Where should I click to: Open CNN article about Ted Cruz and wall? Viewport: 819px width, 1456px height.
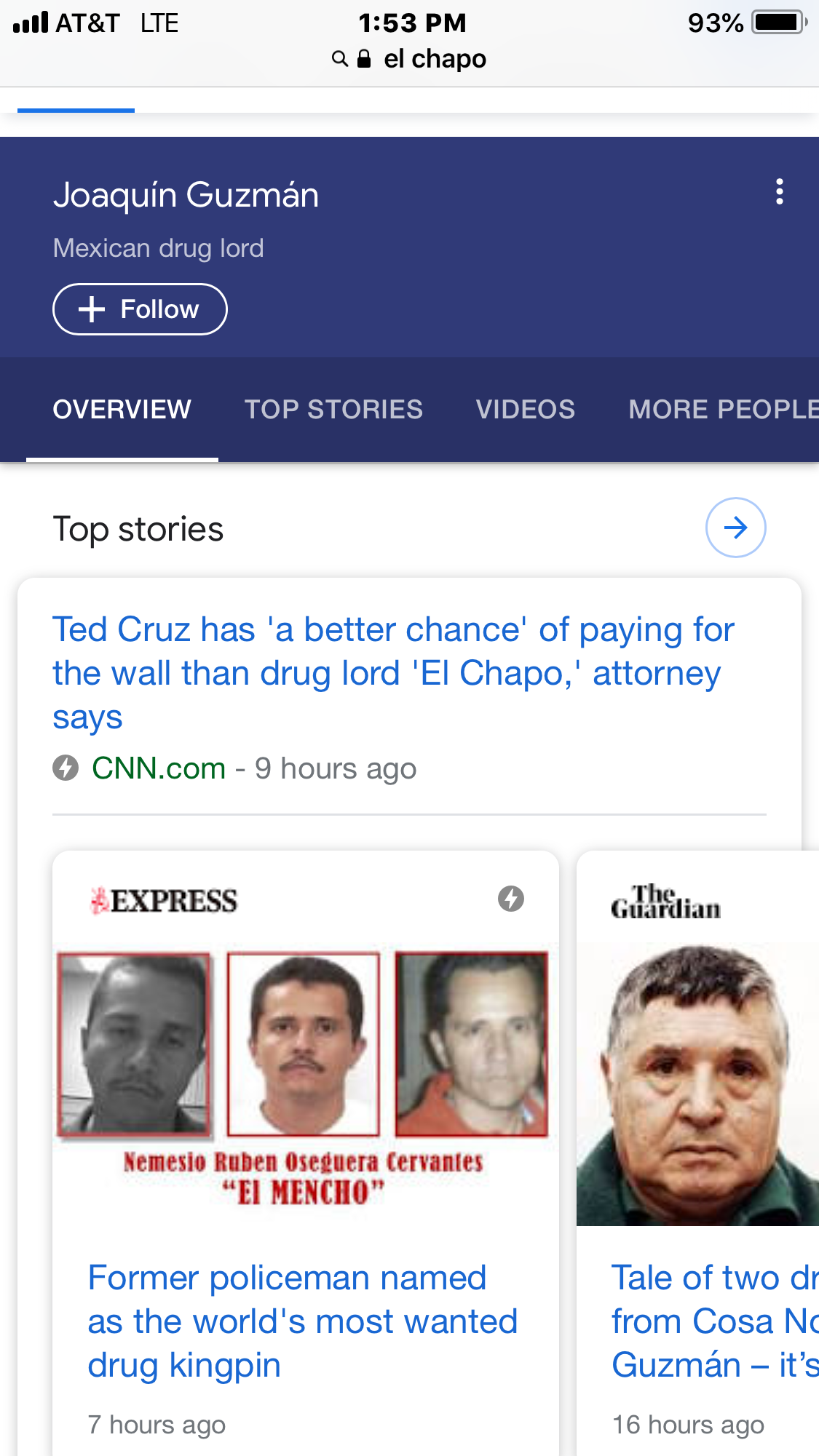click(393, 672)
